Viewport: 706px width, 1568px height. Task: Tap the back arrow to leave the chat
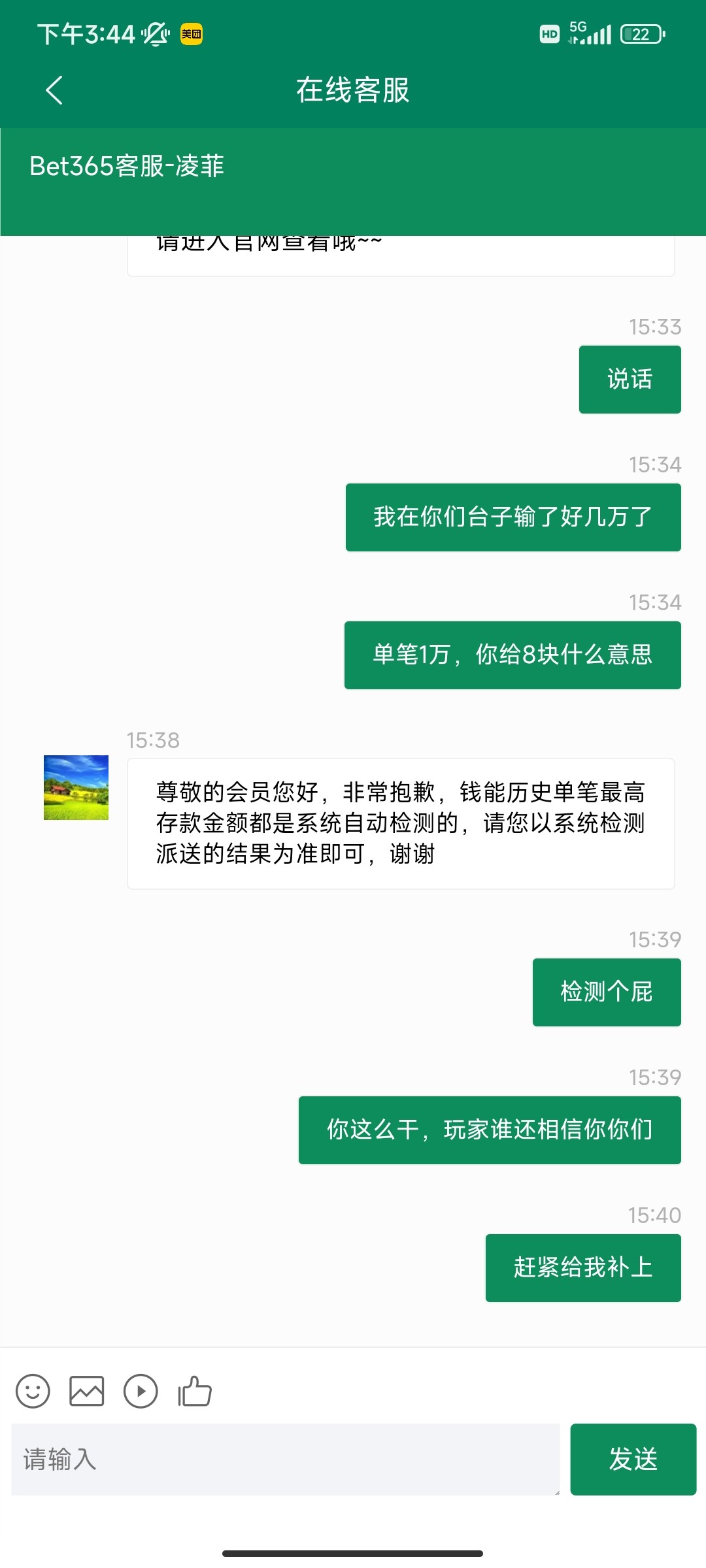pos(55,91)
